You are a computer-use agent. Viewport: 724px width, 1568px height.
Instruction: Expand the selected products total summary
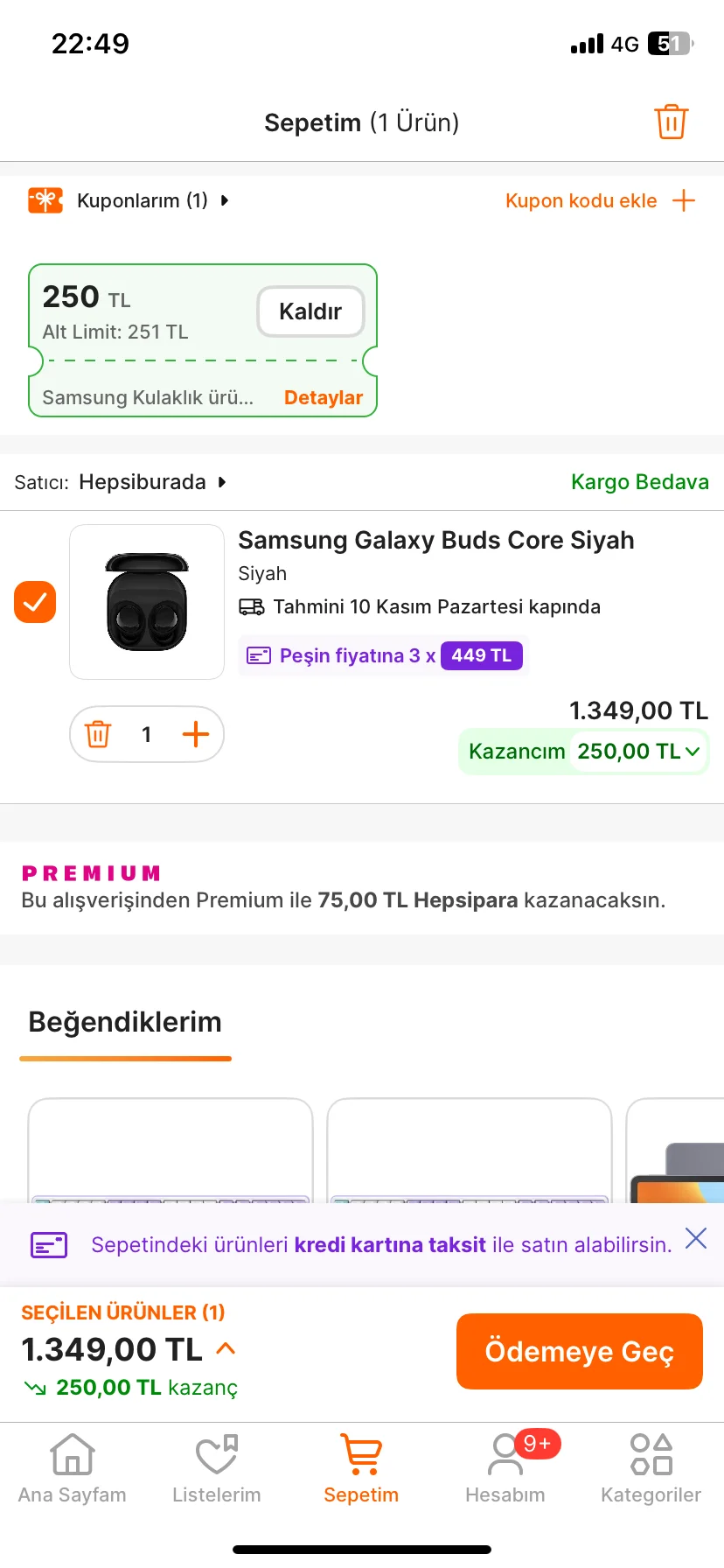click(226, 1348)
